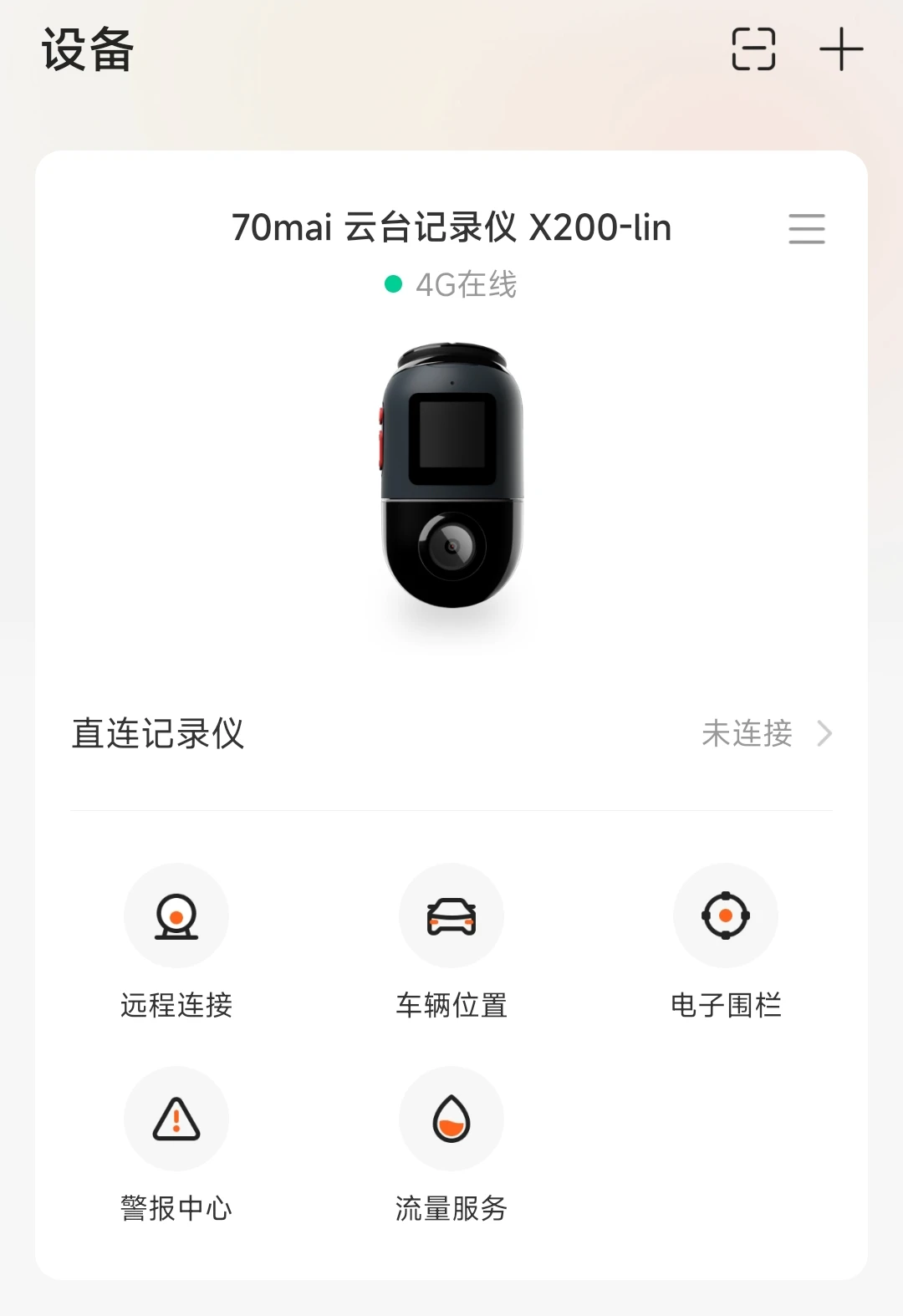The image size is (903, 1316).
Task: Tap the 70mai dashcam device image
Action: tap(452, 475)
